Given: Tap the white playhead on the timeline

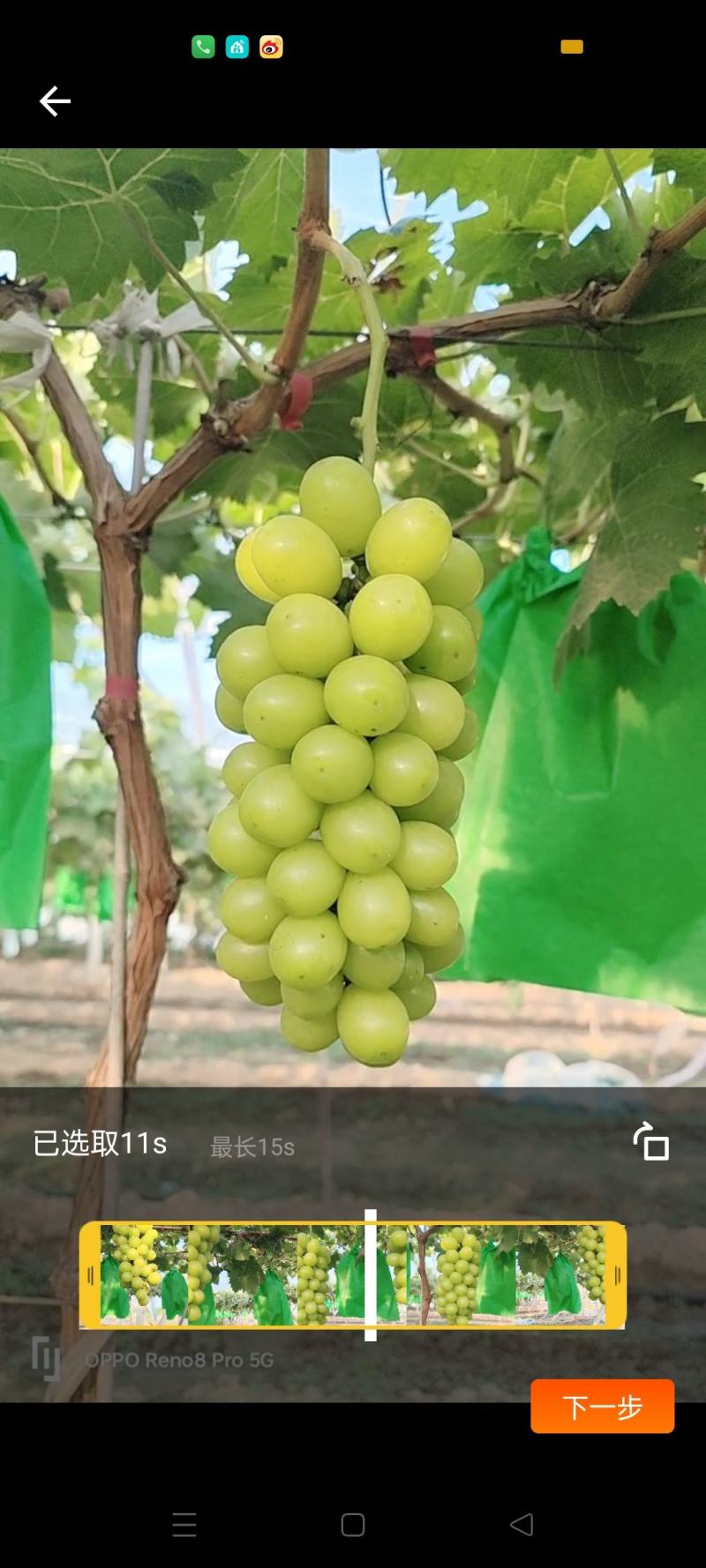Looking at the screenshot, I should point(371,1275).
